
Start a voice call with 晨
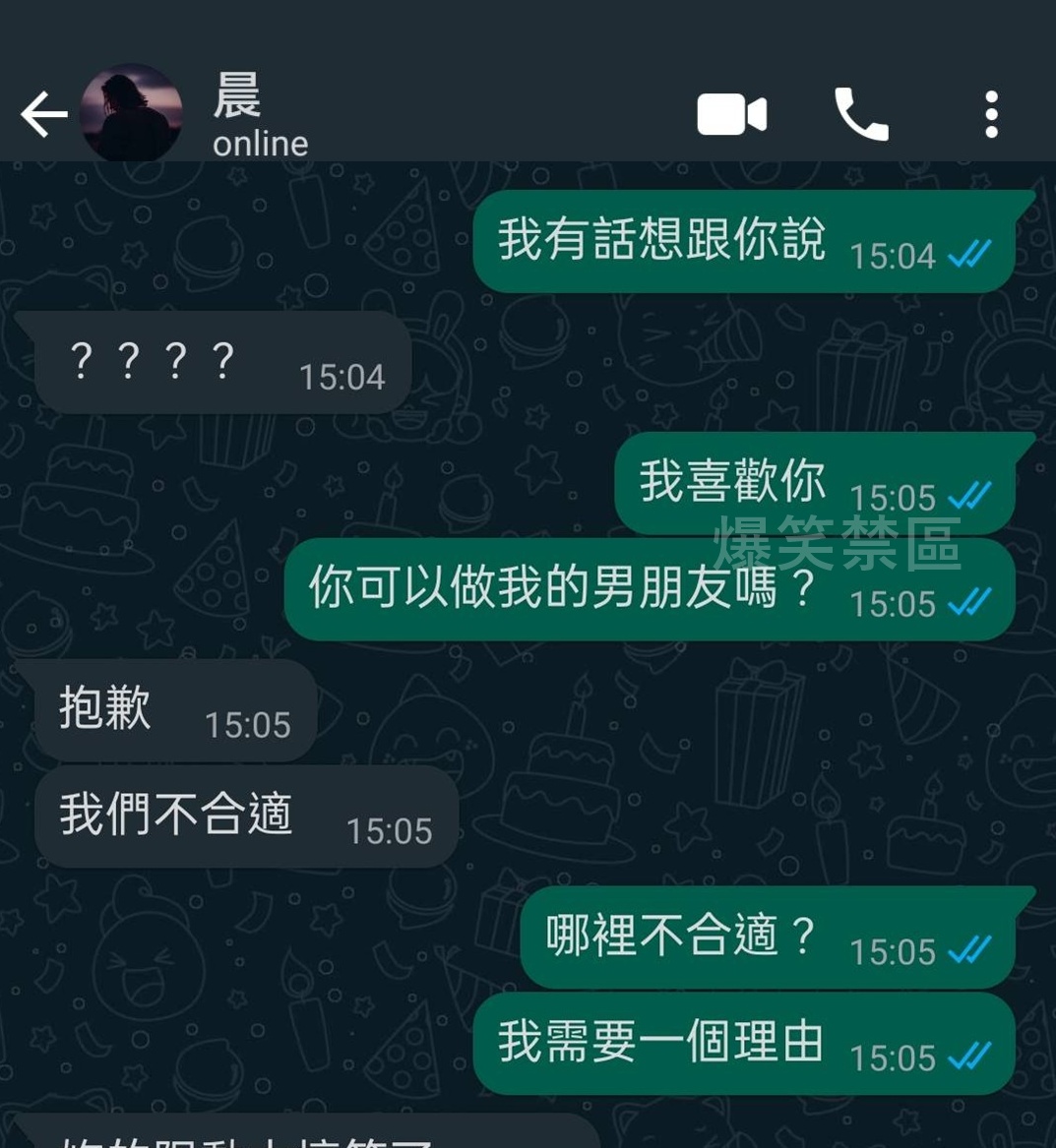point(861,115)
